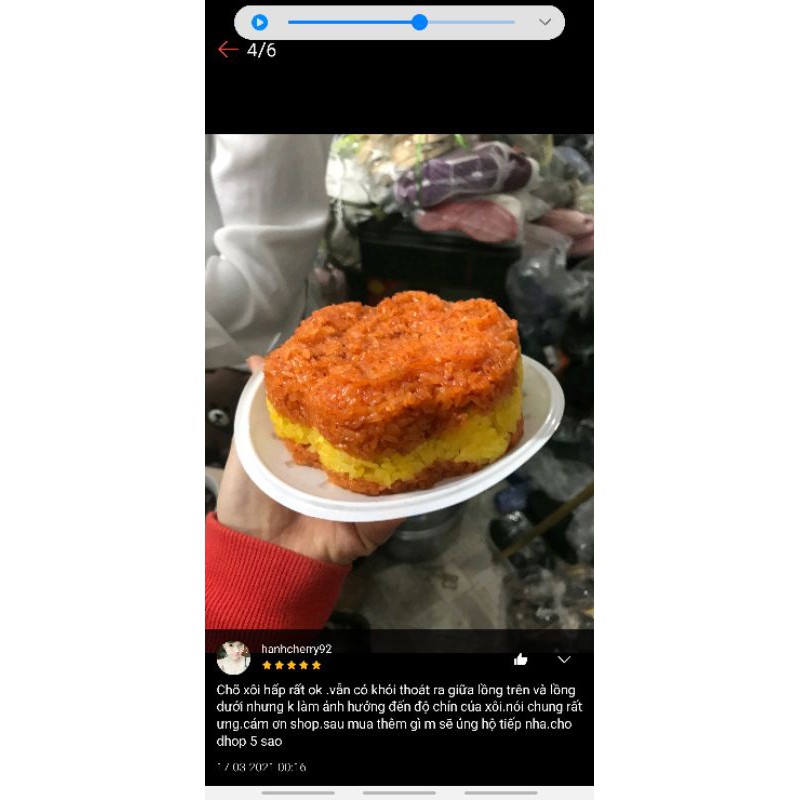The height and width of the screenshot is (800, 800).
Task: Open hanhcherry92's profile avatar
Action: coord(234,657)
